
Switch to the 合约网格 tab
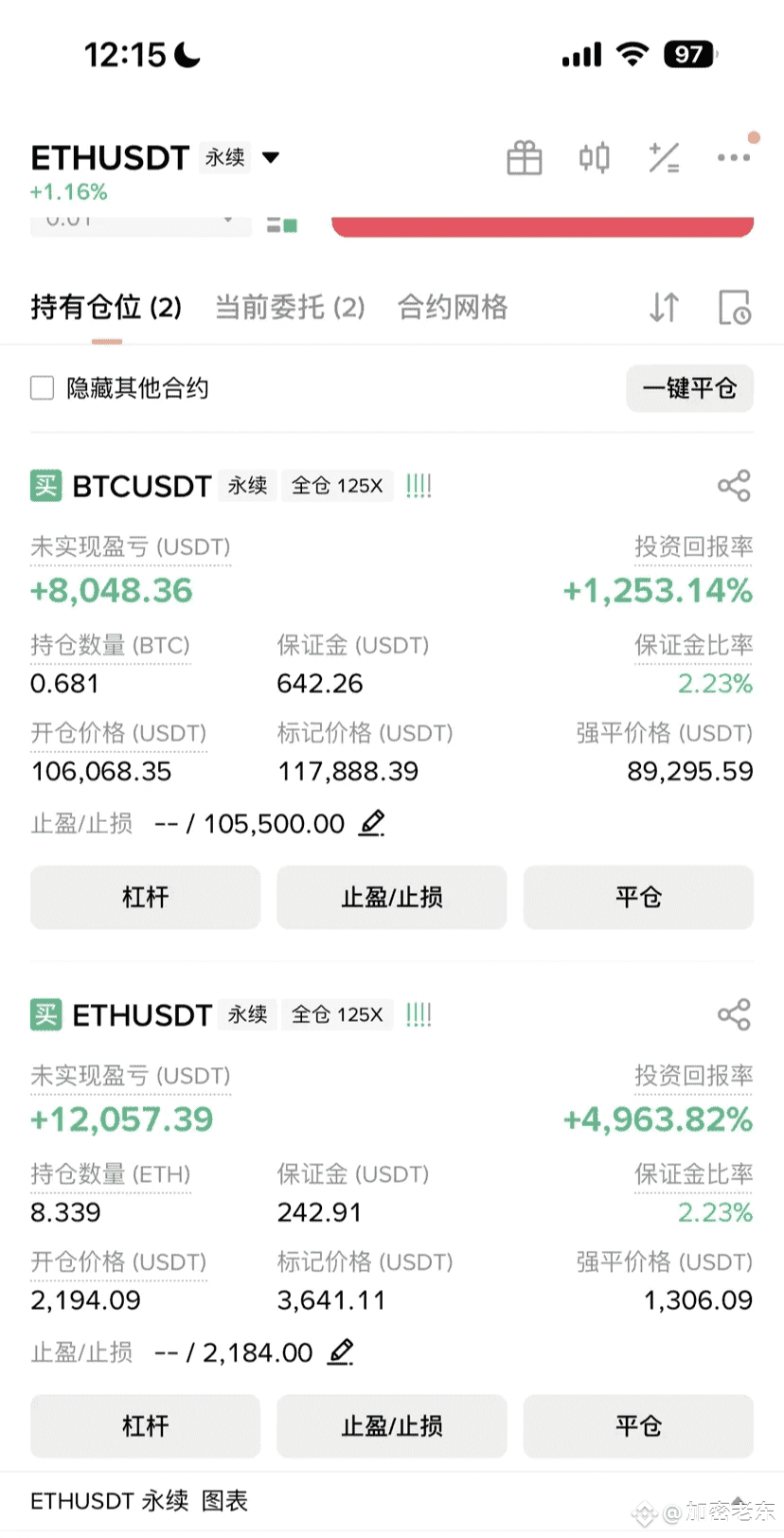(453, 307)
